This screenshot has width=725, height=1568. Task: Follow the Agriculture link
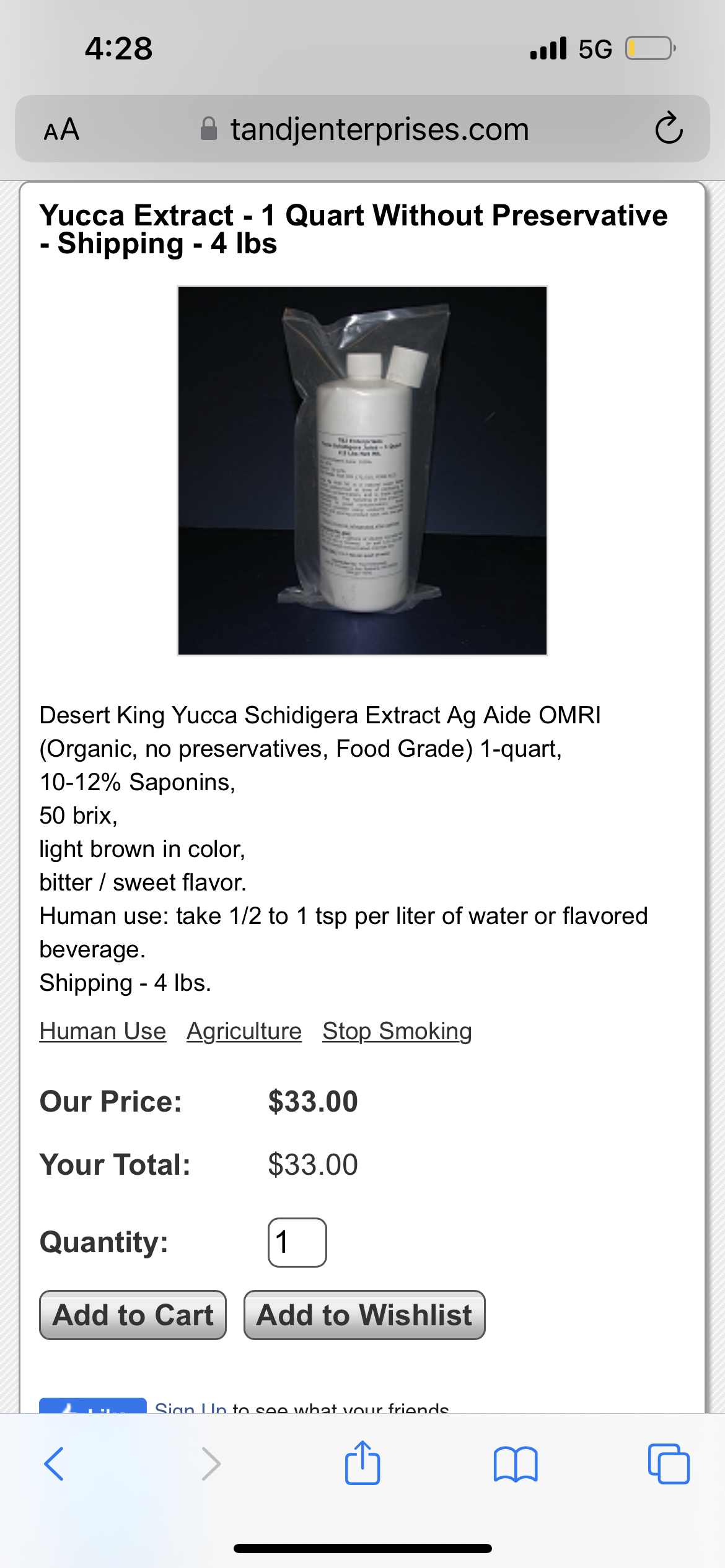[244, 1031]
